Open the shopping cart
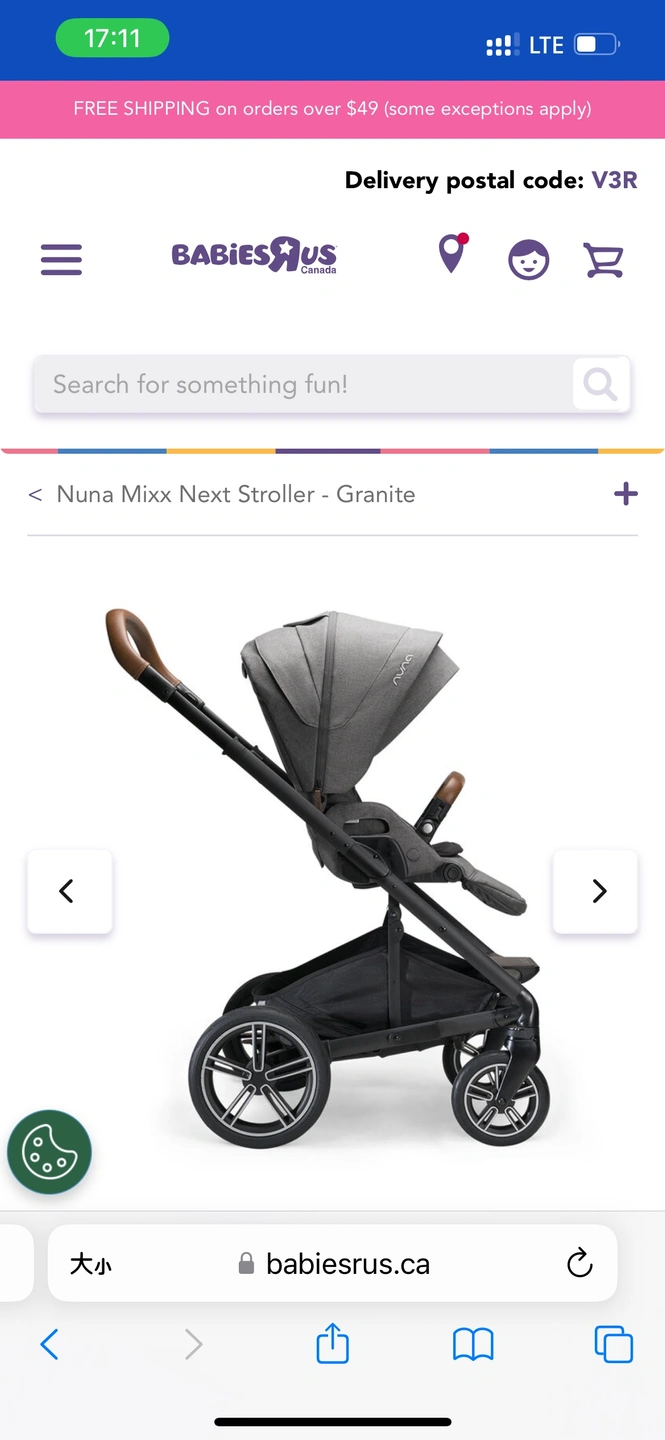Viewport: 665px width, 1440px height. 604,260
